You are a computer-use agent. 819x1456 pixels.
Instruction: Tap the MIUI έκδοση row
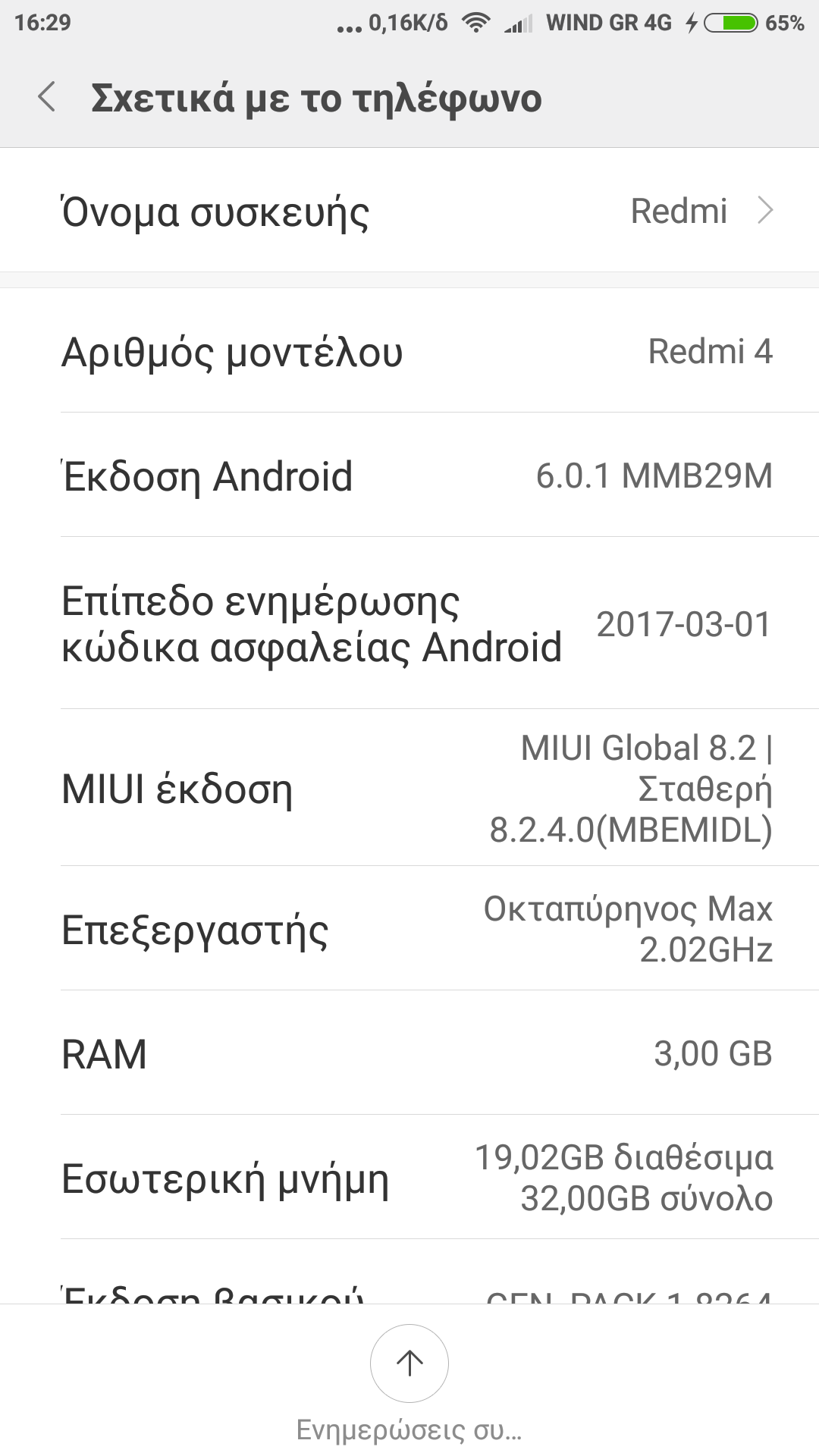click(x=409, y=789)
